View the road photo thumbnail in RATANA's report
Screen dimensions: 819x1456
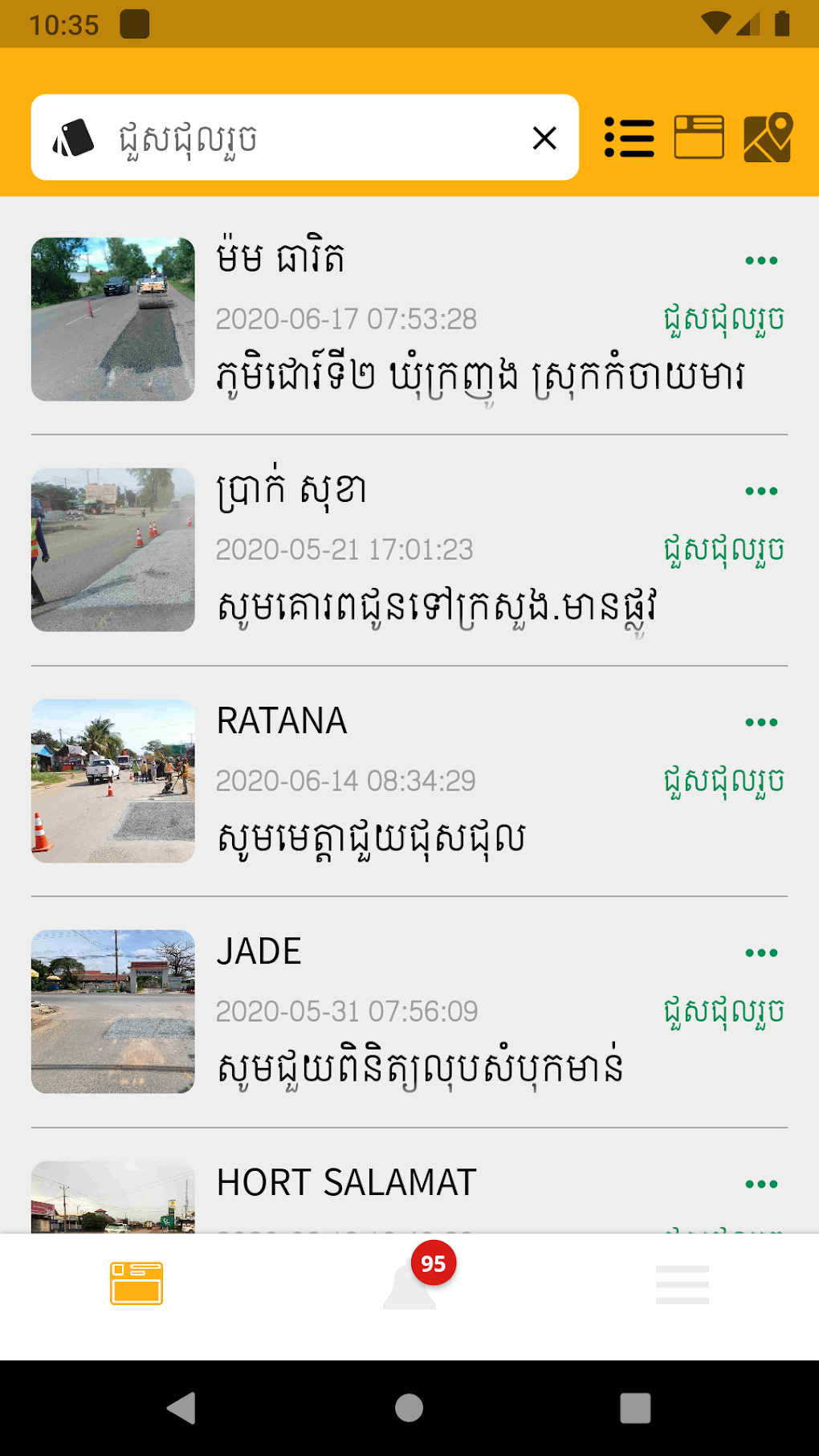[x=113, y=781]
